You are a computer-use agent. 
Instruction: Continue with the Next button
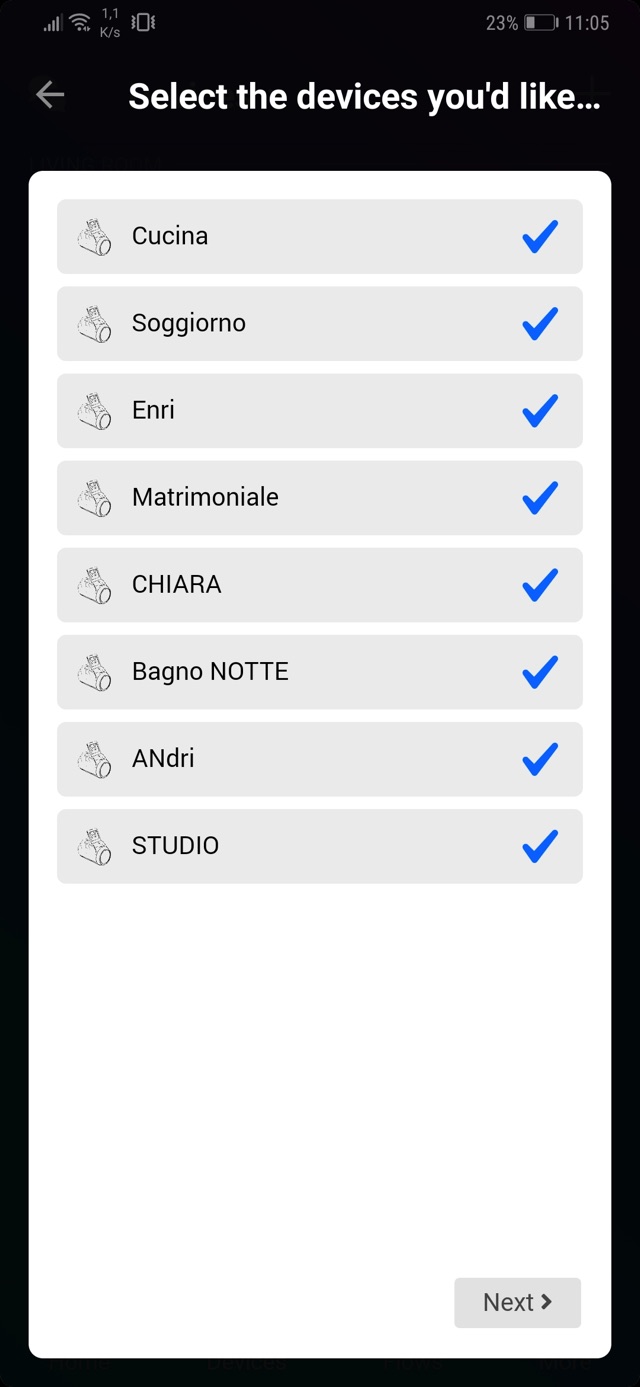517,1302
